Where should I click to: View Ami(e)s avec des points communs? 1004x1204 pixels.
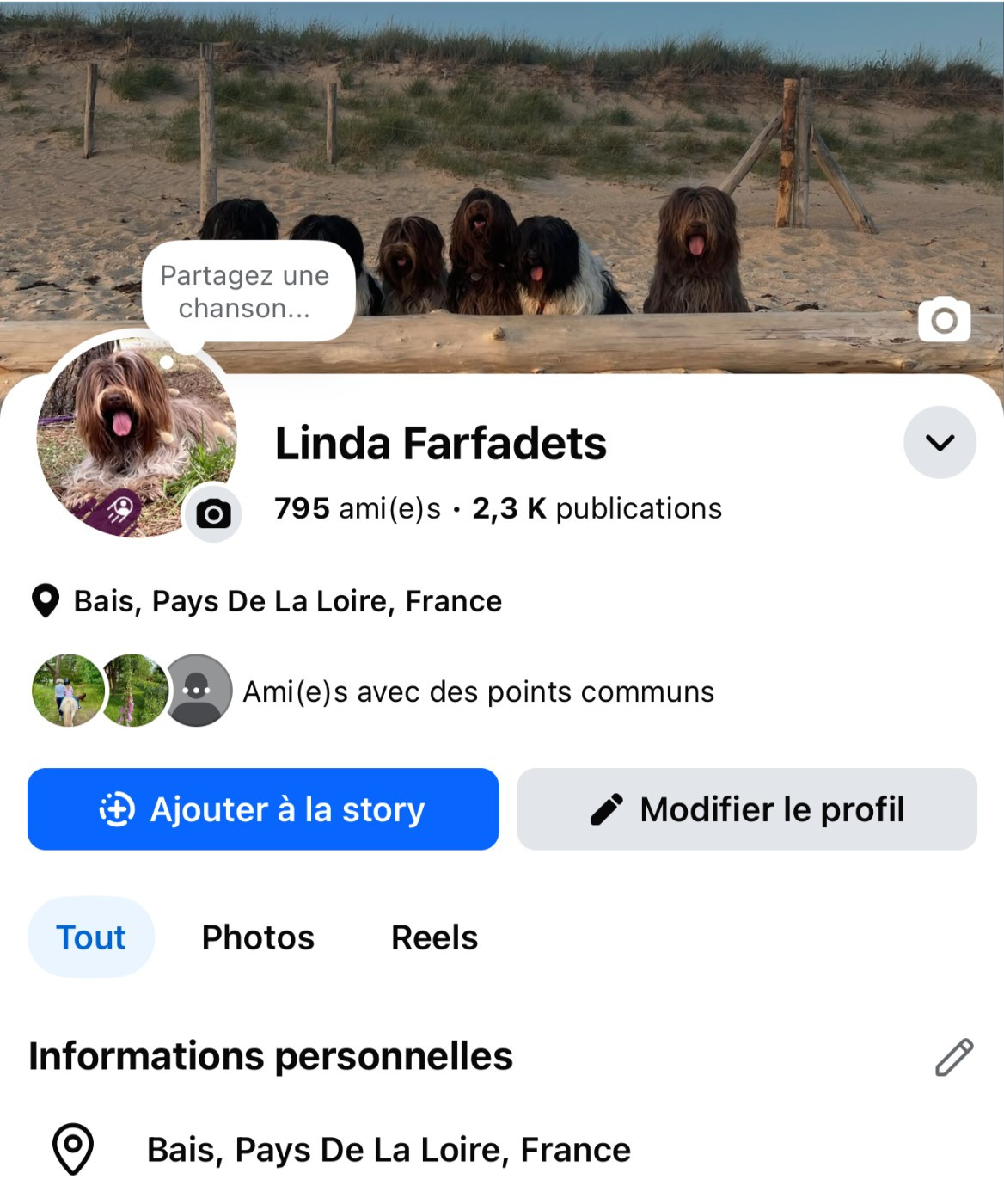tap(477, 691)
